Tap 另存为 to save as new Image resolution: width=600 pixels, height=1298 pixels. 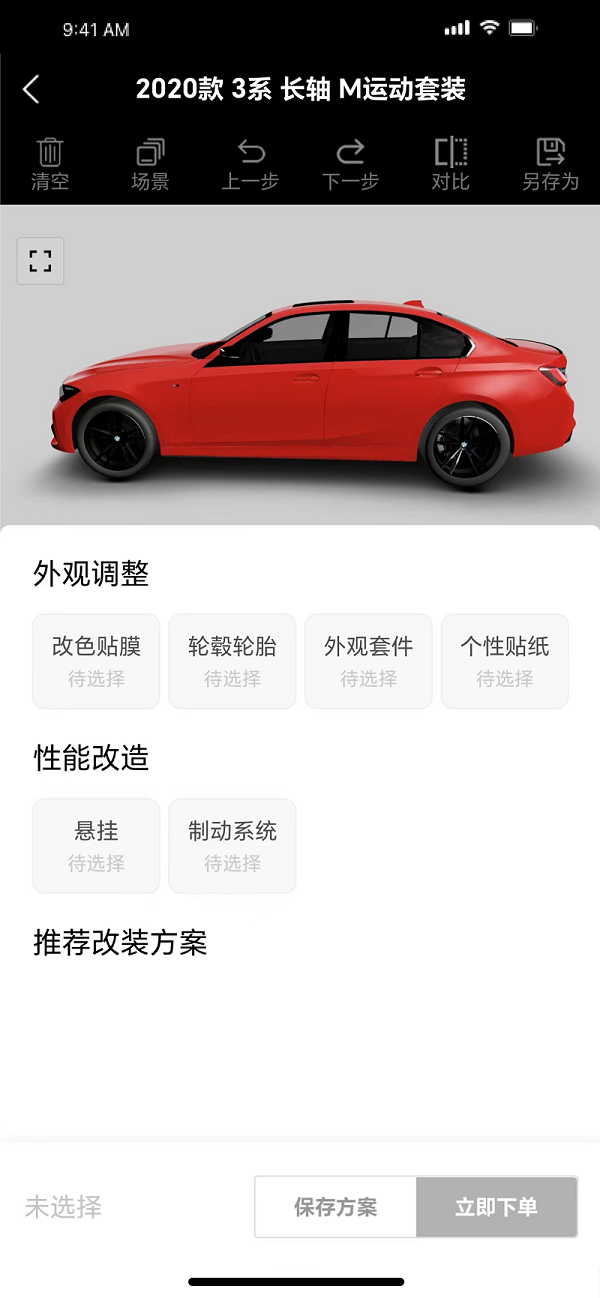(x=550, y=164)
